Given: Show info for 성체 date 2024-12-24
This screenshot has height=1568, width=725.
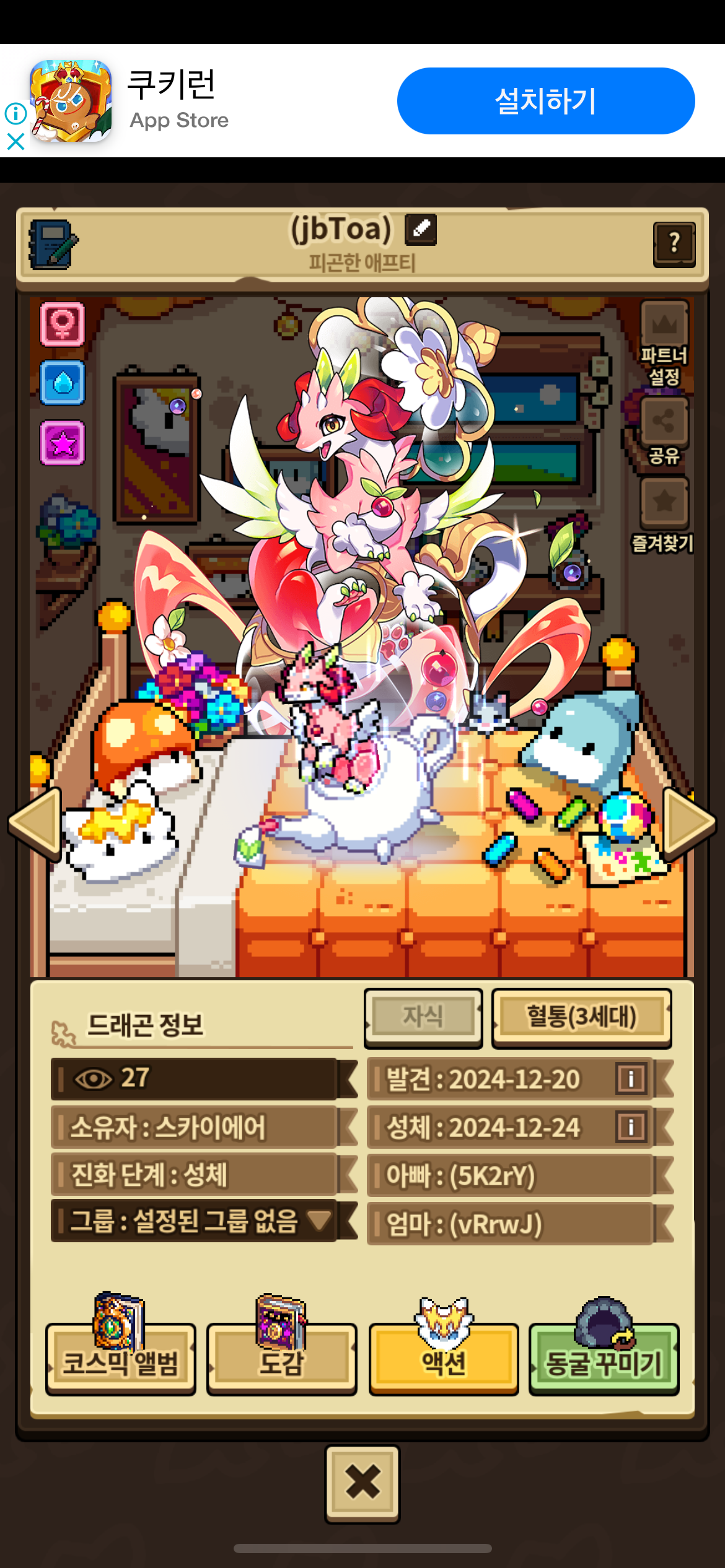Looking at the screenshot, I should (631, 1127).
